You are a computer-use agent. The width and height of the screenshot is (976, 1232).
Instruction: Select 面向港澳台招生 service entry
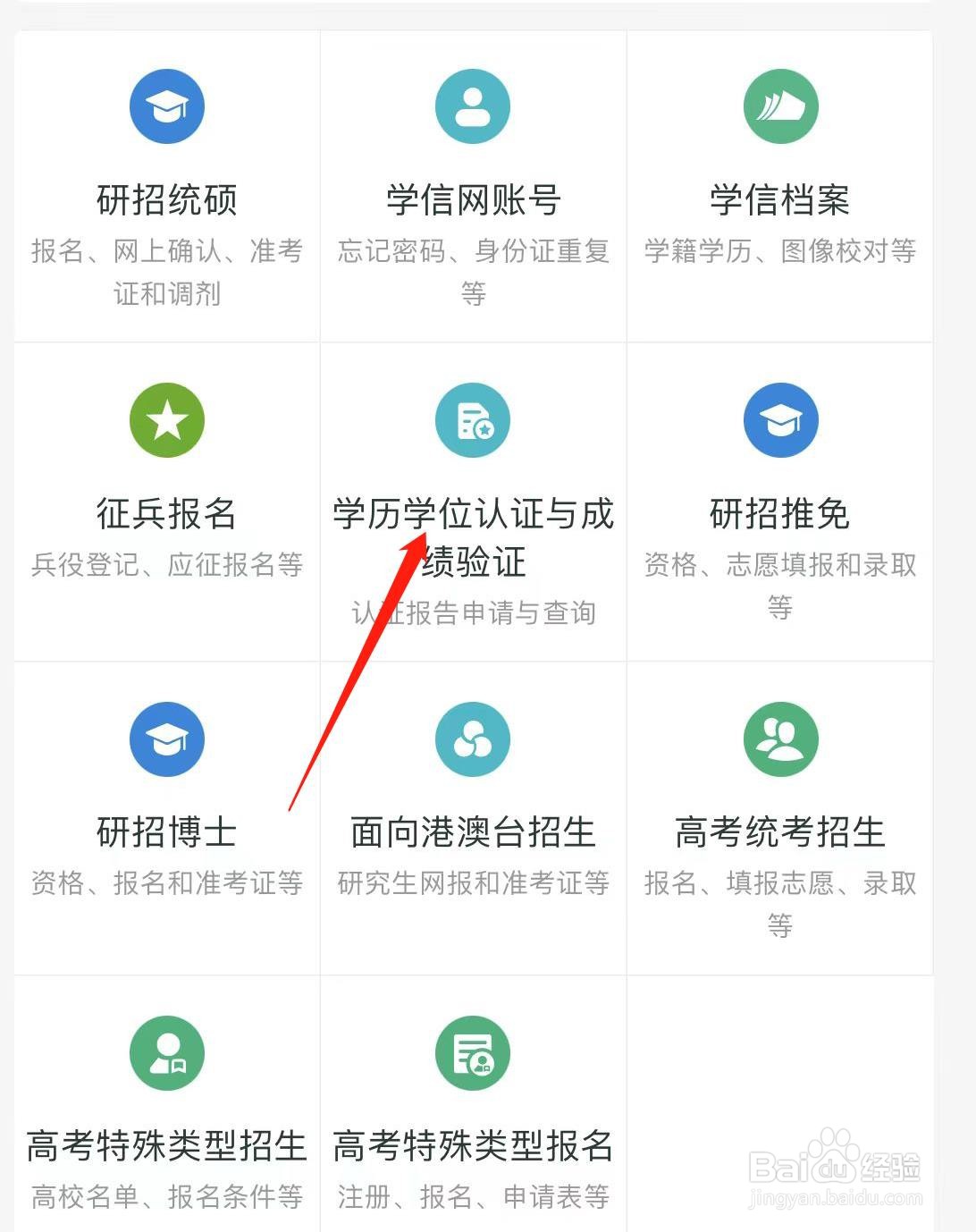point(472,831)
